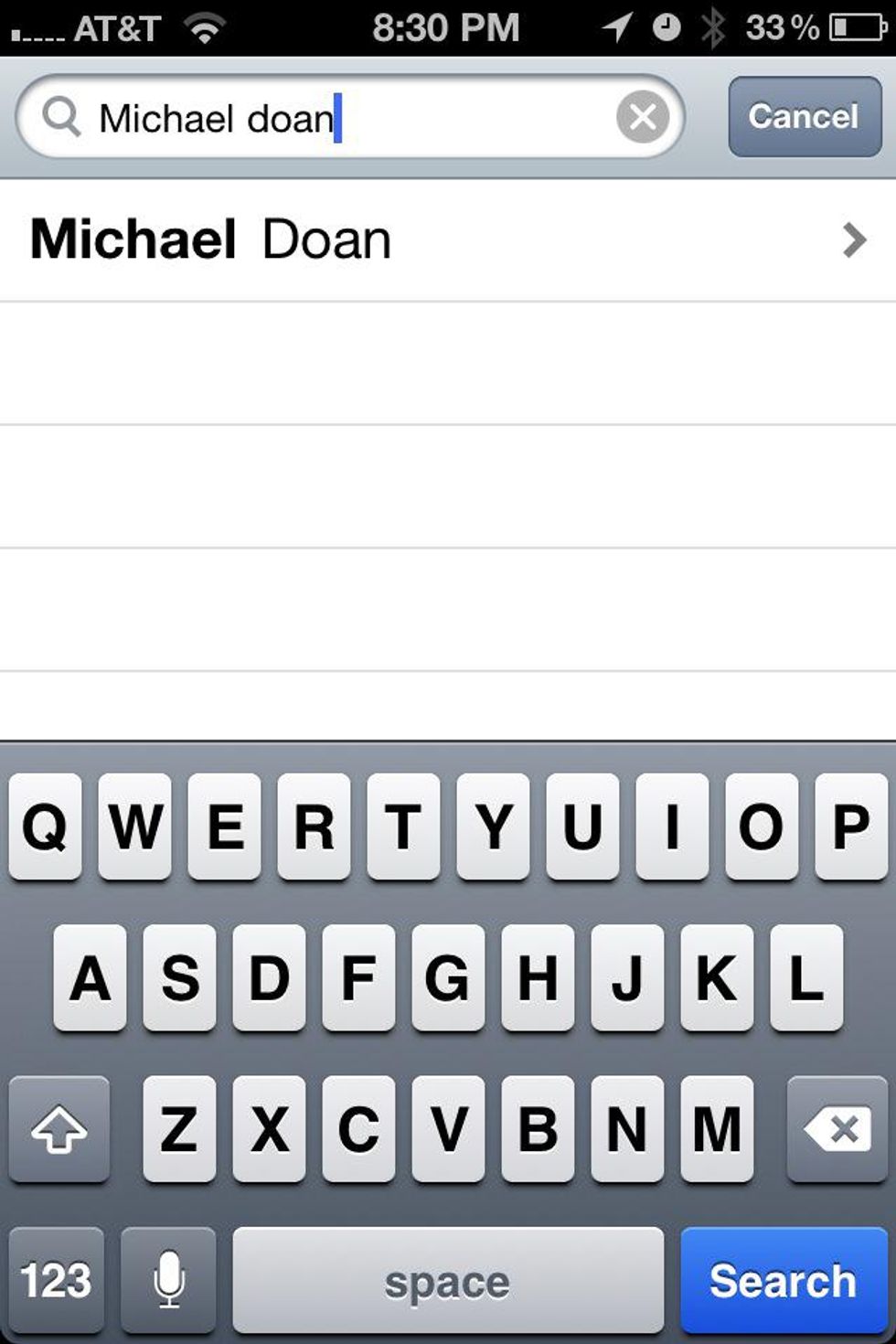This screenshot has width=896, height=1344.
Task: Start dictation with the microphone key
Action: click(x=169, y=1280)
